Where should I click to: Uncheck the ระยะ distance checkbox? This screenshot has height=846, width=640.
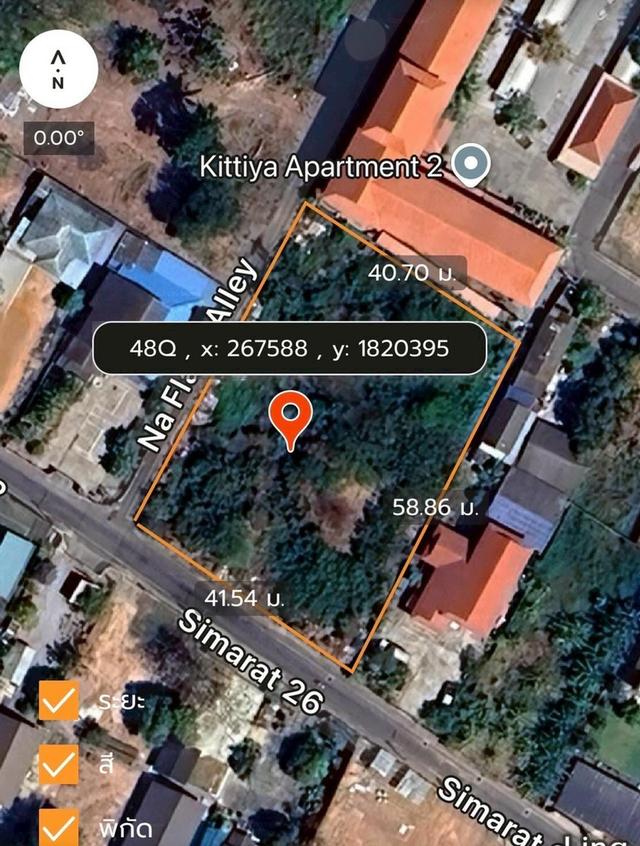point(59,701)
